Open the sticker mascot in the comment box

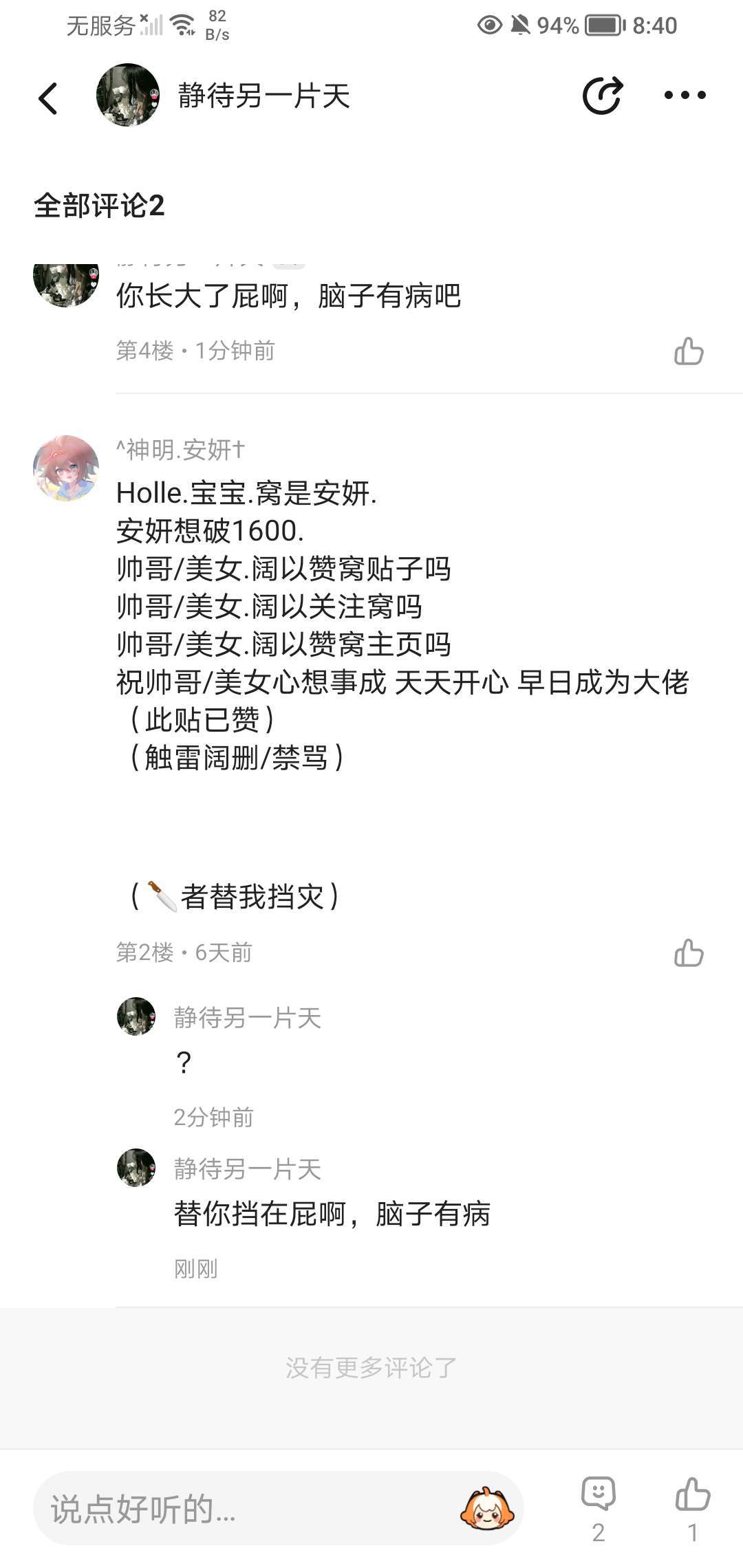point(487,1508)
